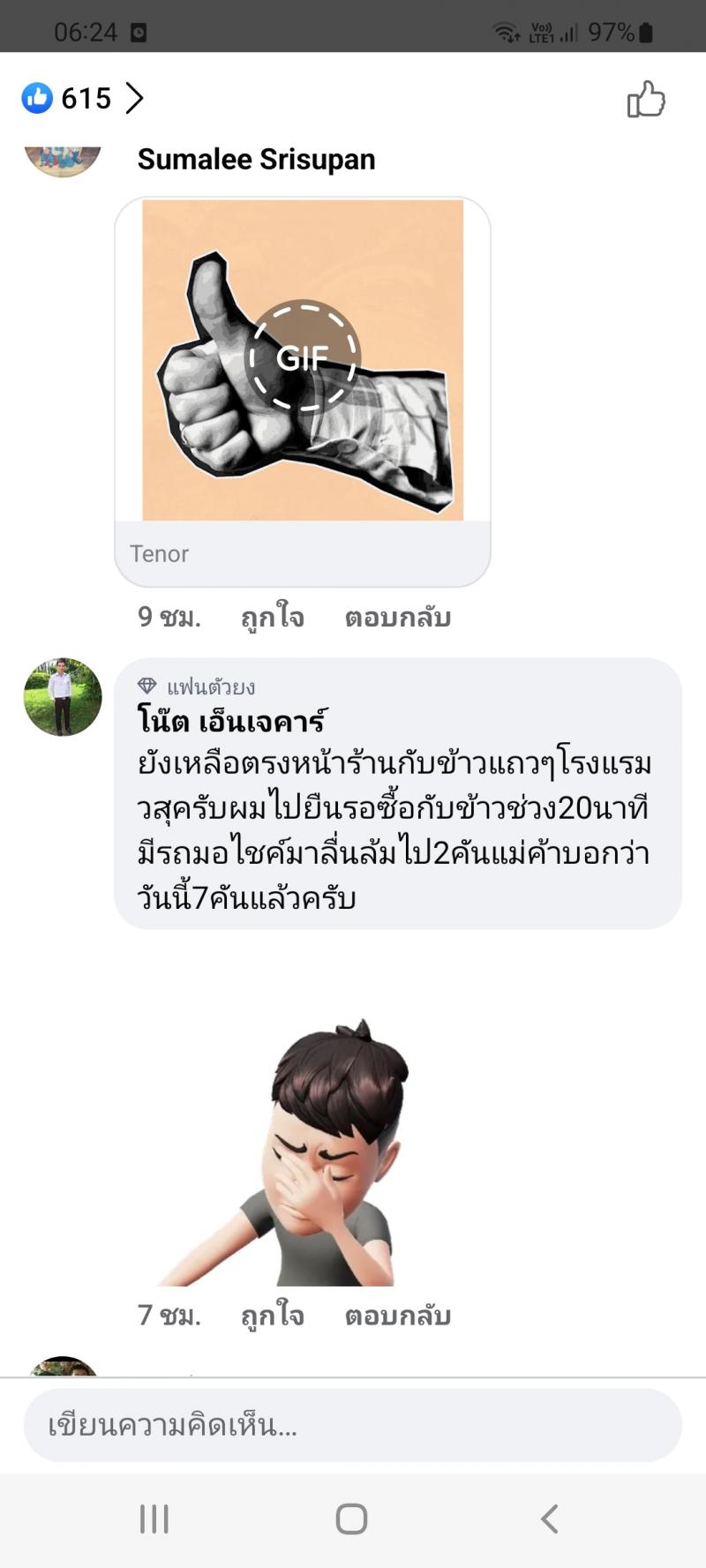Reply to Sumalee Srisupan's comment
This screenshot has height=1568, width=706.
click(397, 617)
